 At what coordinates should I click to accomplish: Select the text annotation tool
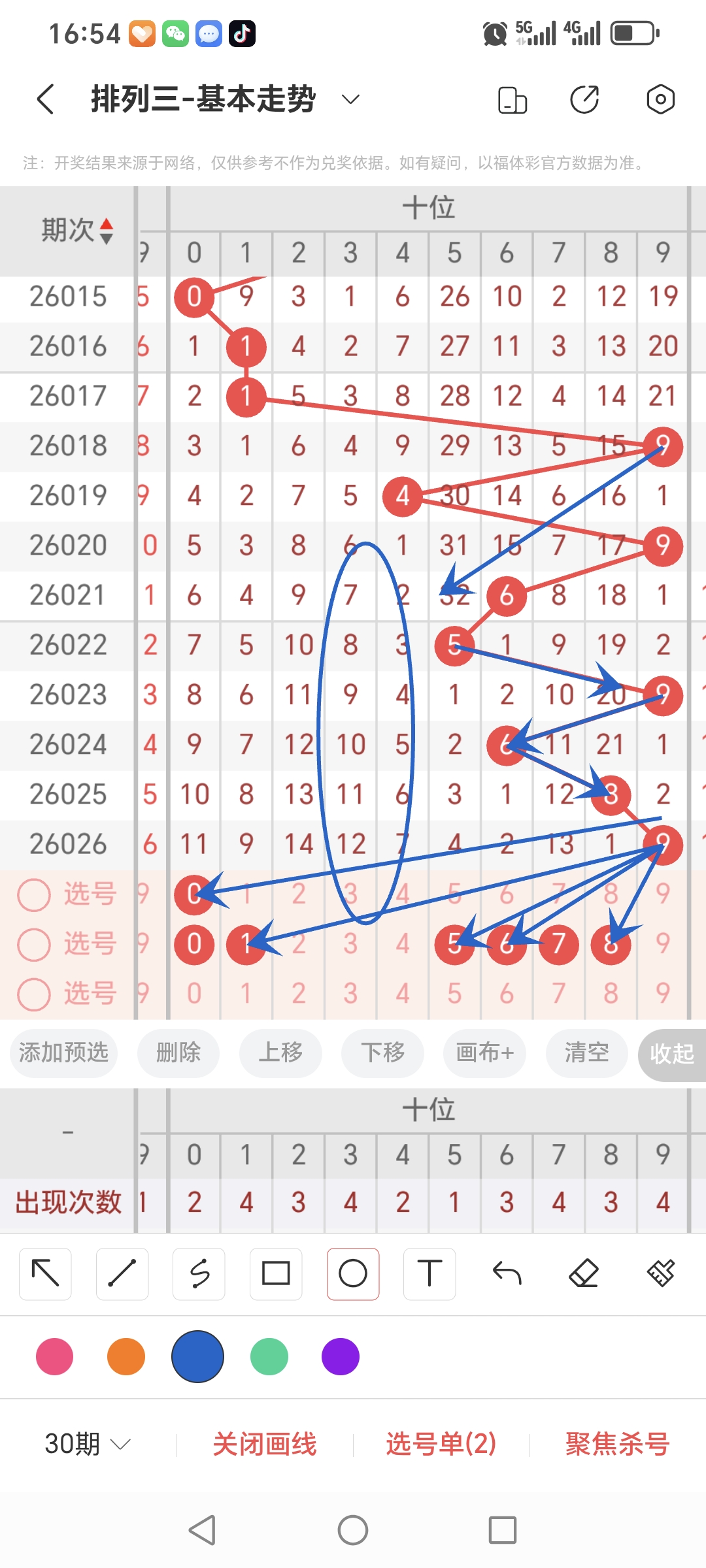429,1273
